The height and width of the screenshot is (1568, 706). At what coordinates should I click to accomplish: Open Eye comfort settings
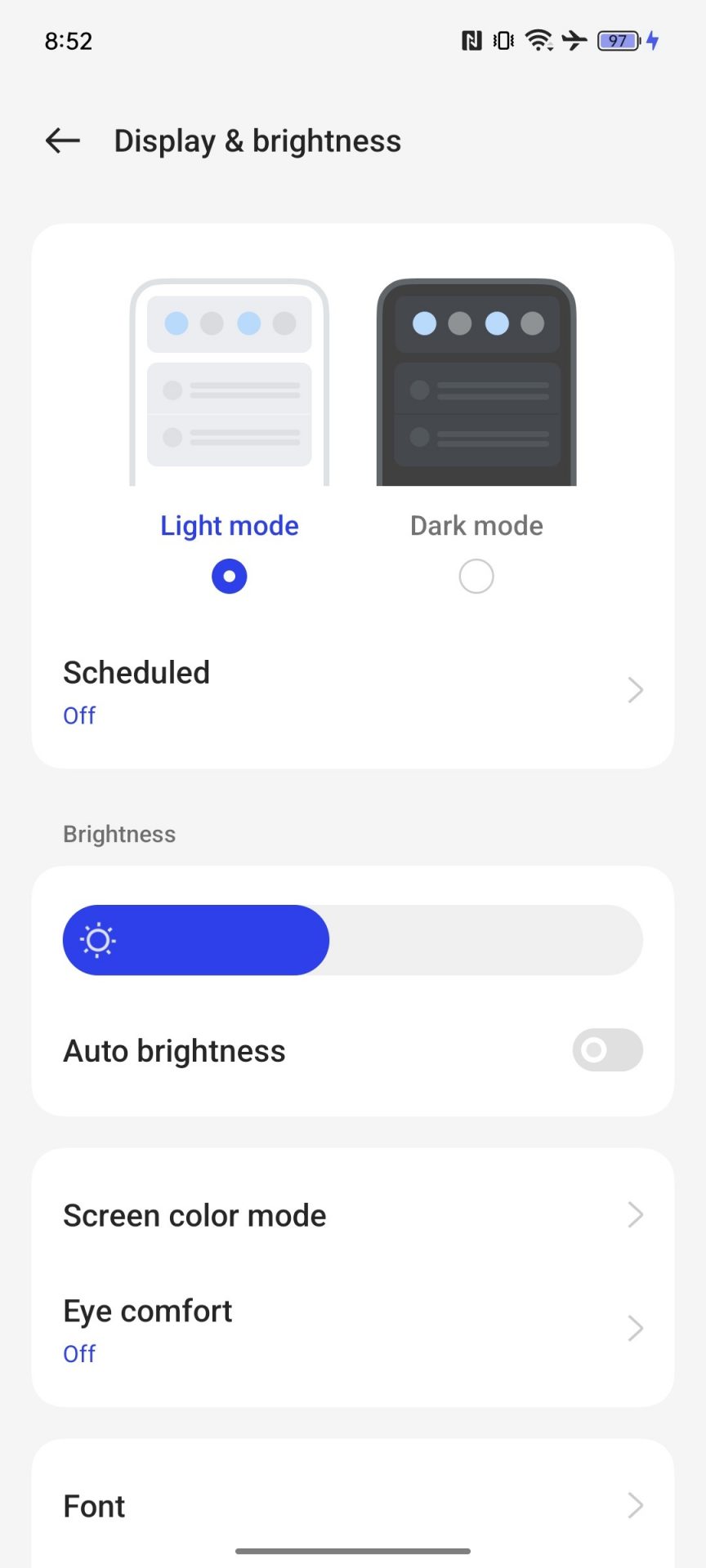[353, 1329]
